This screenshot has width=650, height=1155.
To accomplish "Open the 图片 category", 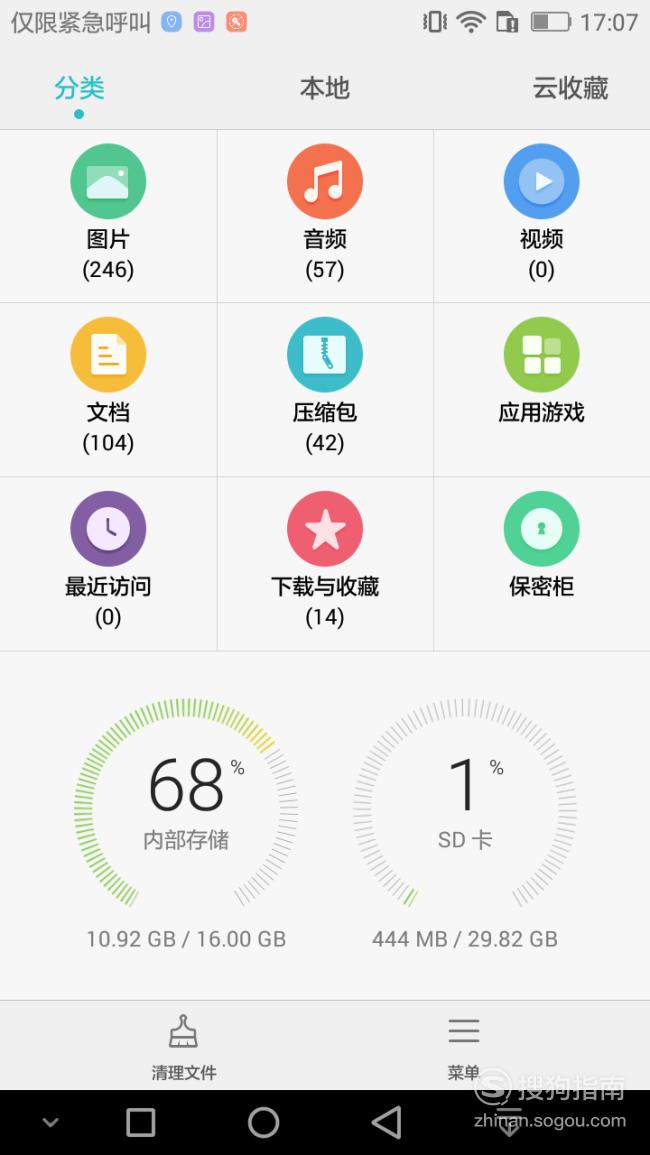I will [108, 215].
